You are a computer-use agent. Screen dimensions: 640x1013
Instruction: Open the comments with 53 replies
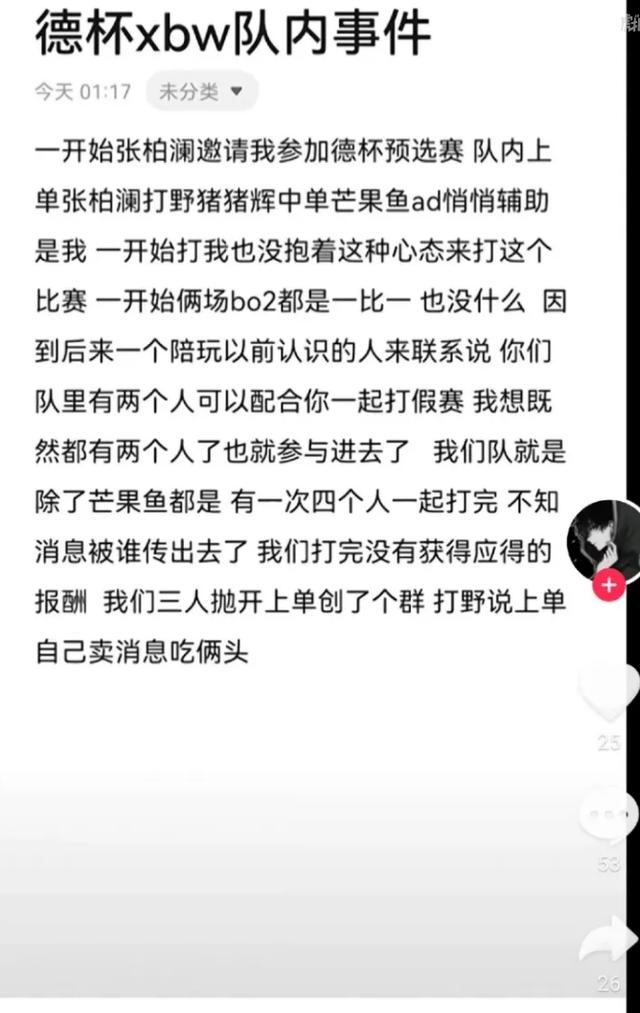(609, 817)
